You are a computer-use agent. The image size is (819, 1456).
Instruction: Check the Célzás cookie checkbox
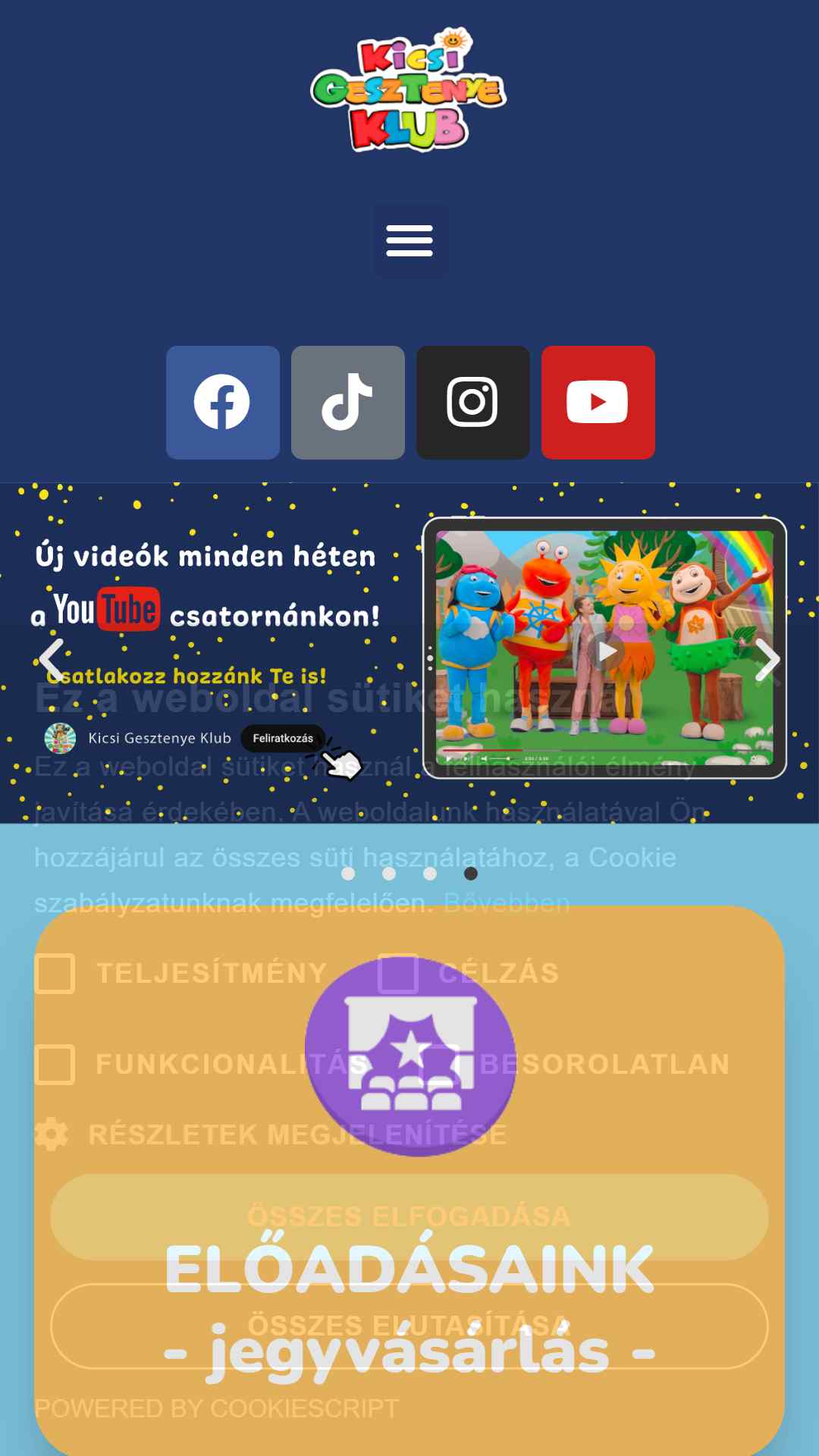point(398,974)
